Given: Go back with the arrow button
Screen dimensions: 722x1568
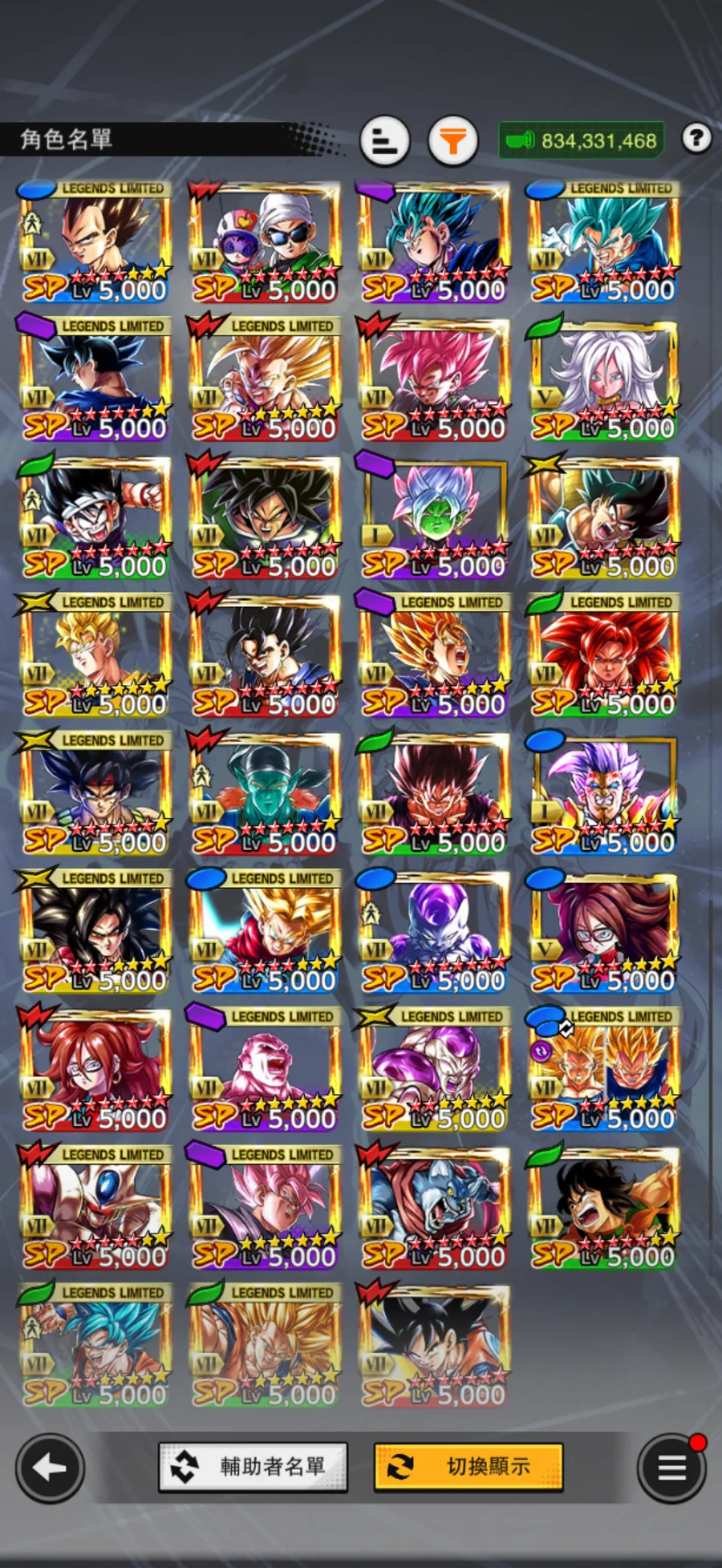Looking at the screenshot, I should pyautogui.click(x=50, y=1468).
